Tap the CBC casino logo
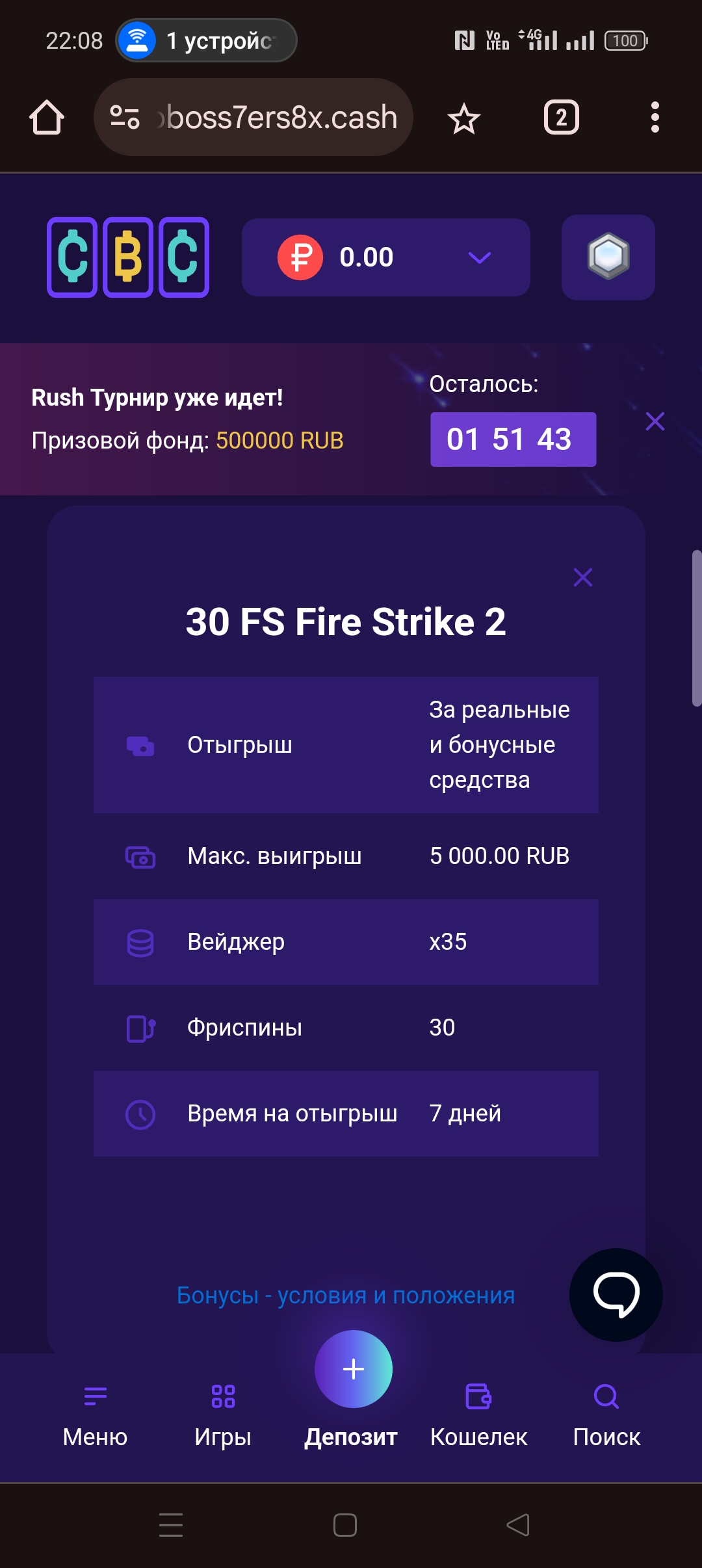This screenshot has height=1568, width=702. pyautogui.click(x=128, y=257)
